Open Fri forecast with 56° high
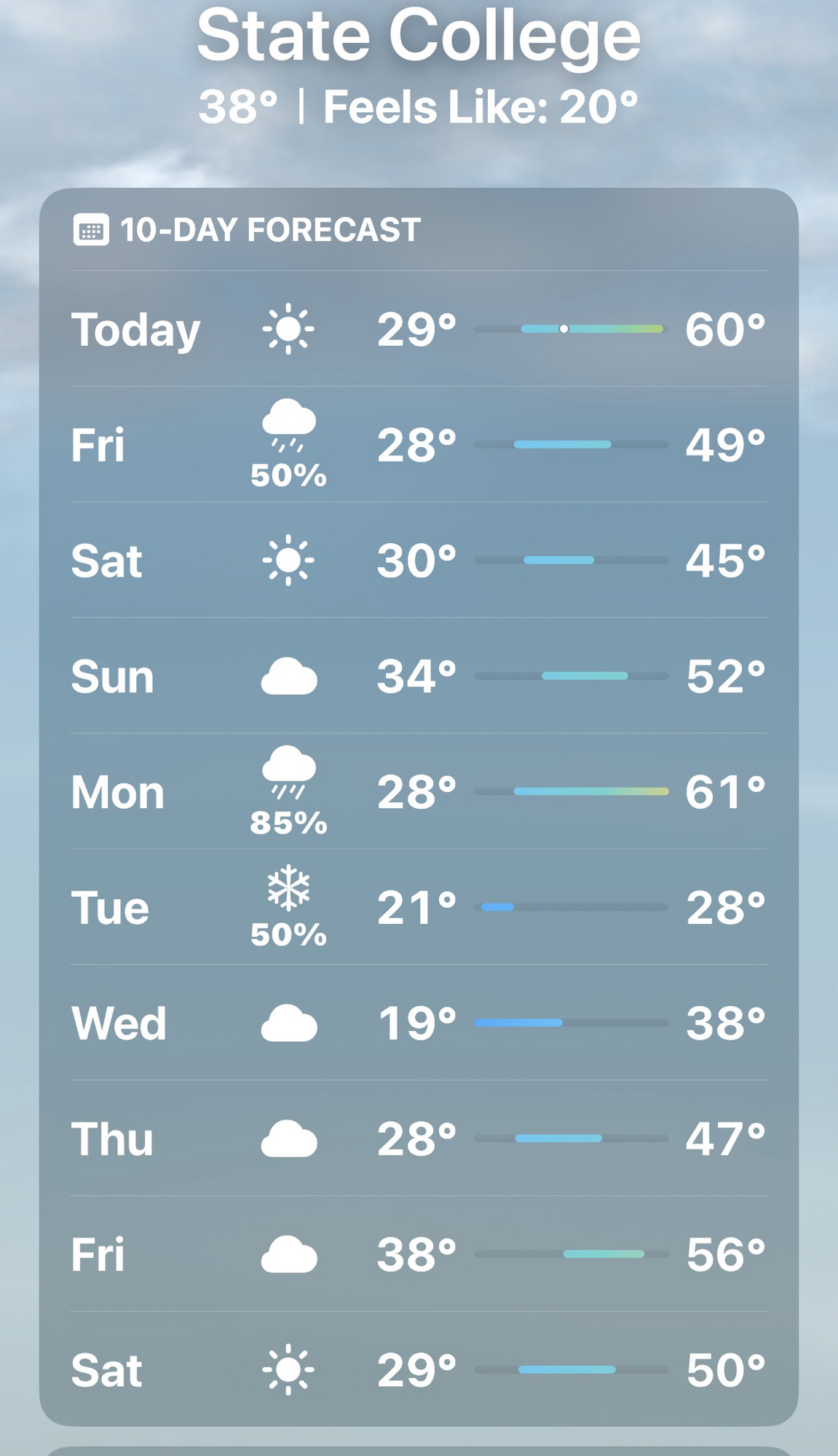Image resolution: width=838 pixels, height=1456 pixels. click(x=419, y=1254)
